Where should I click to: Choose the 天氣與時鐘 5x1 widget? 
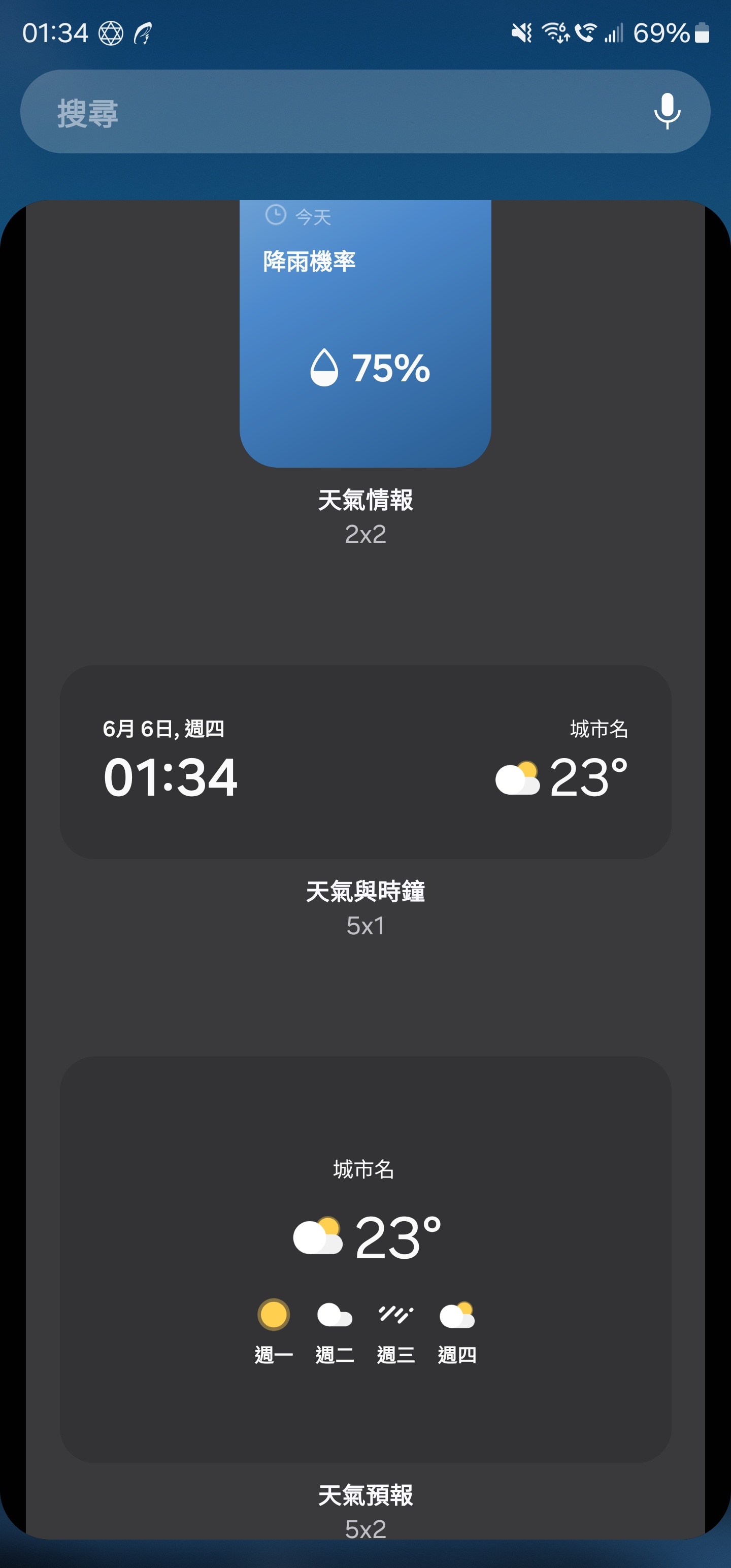pos(365,762)
